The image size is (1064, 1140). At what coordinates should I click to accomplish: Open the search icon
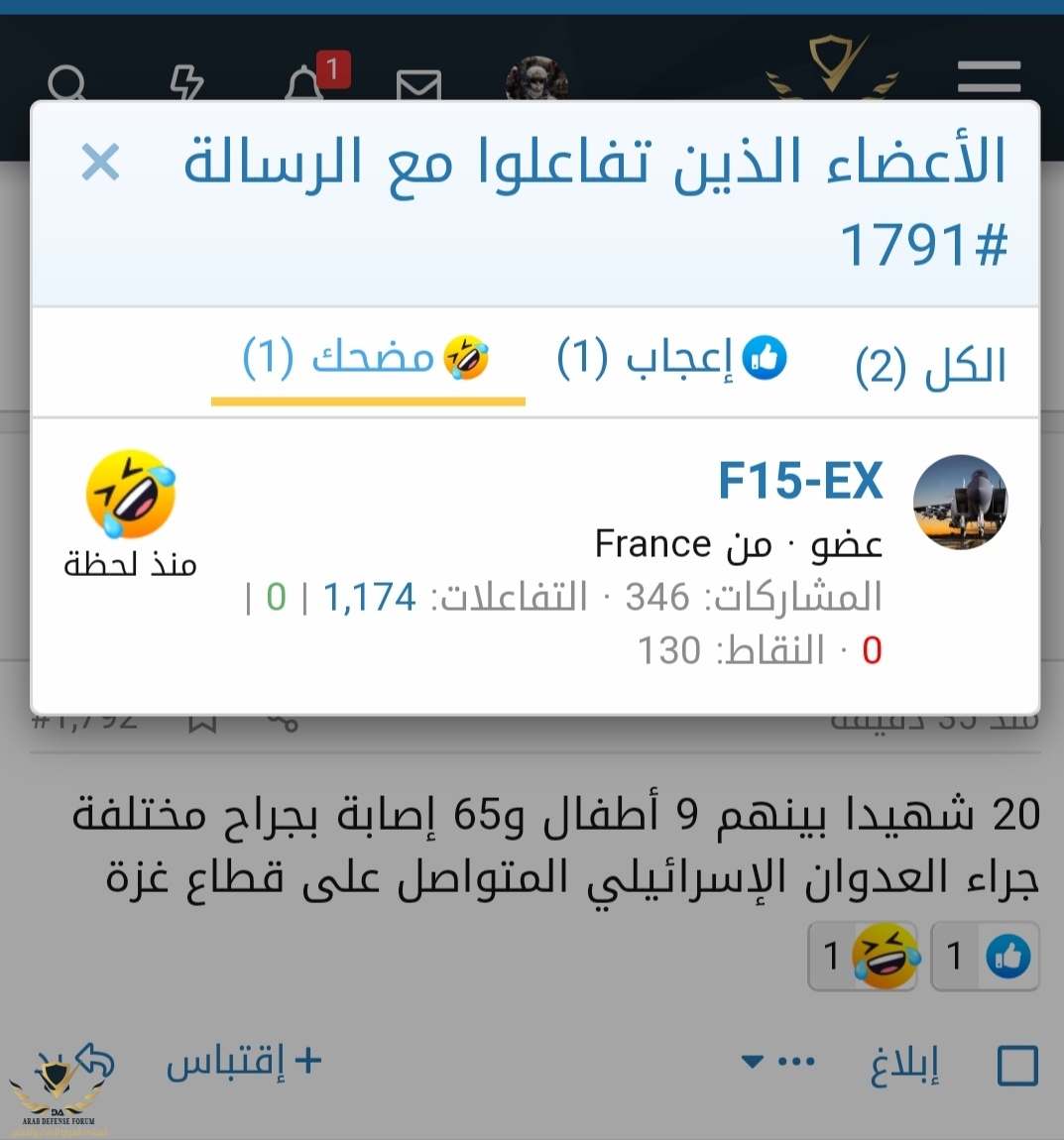pyautogui.click(x=67, y=84)
